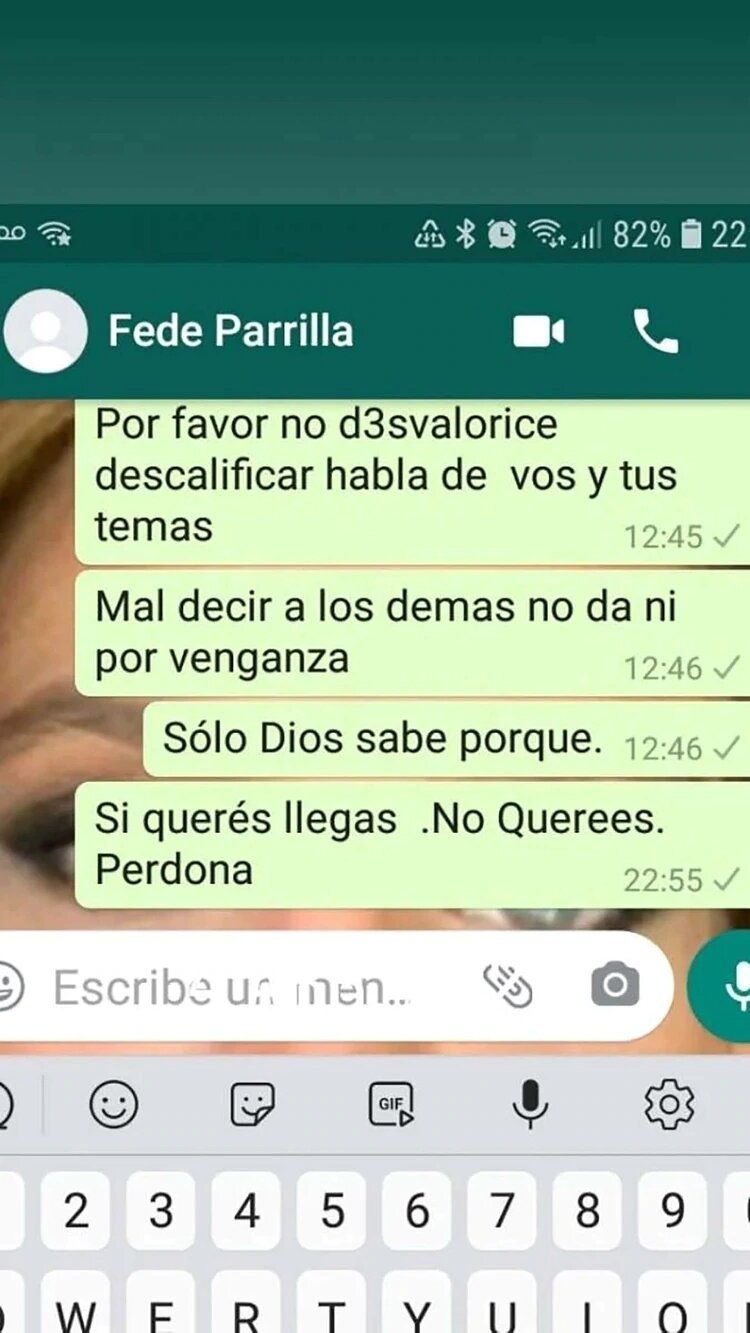Start a voice call with Fede Parrilla
Viewport: 750px width, 1333px height.
656,331
